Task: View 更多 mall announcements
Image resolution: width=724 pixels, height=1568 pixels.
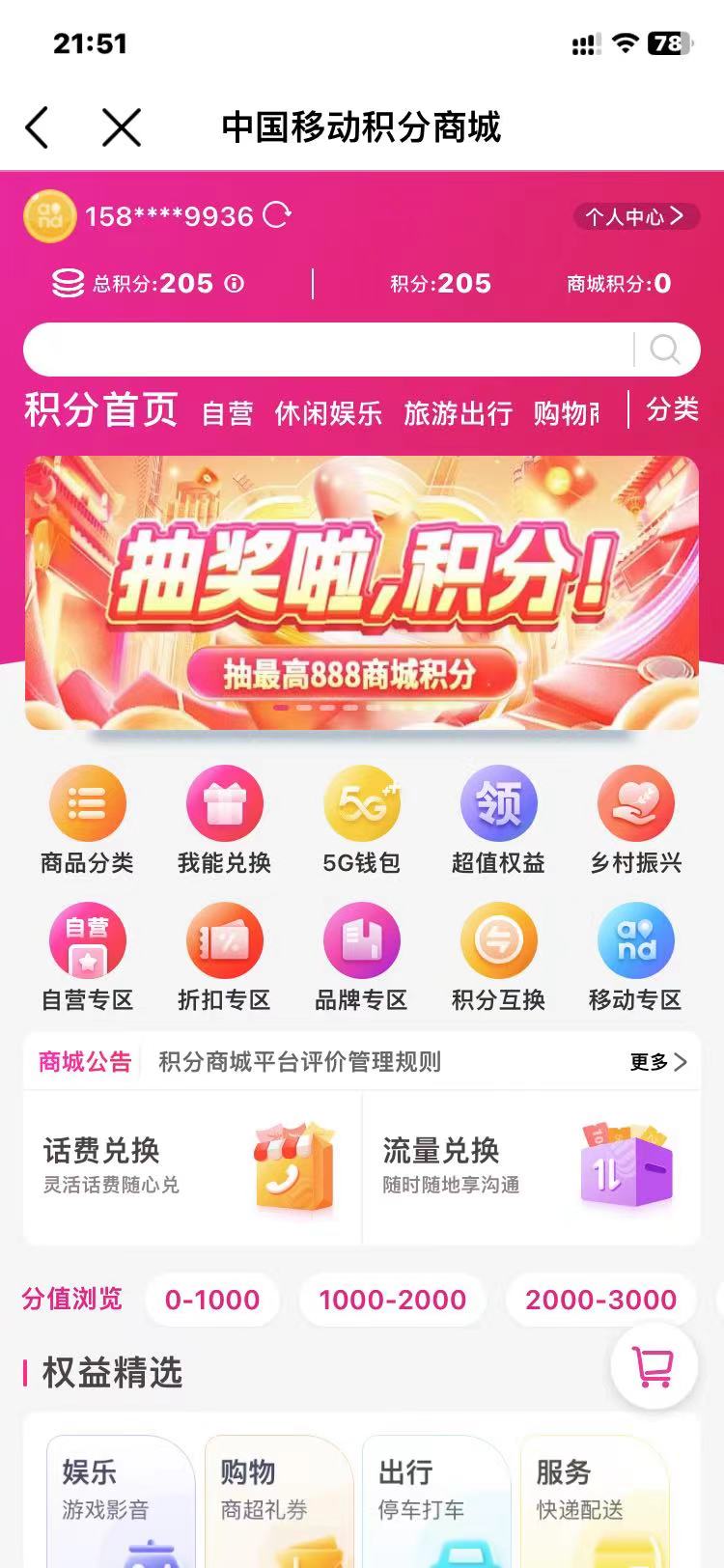Action: (x=658, y=1062)
